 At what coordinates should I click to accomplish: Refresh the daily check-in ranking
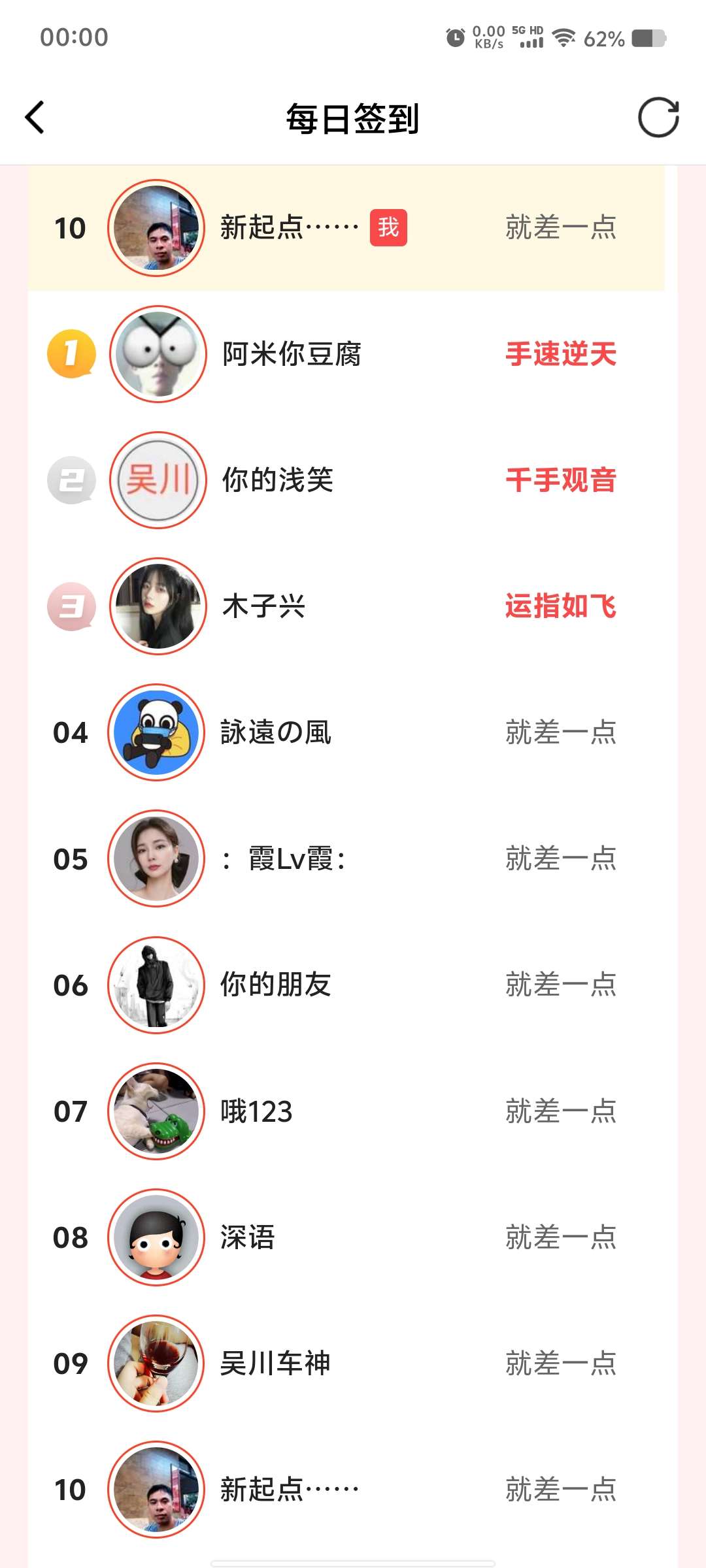click(x=658, y=118)
